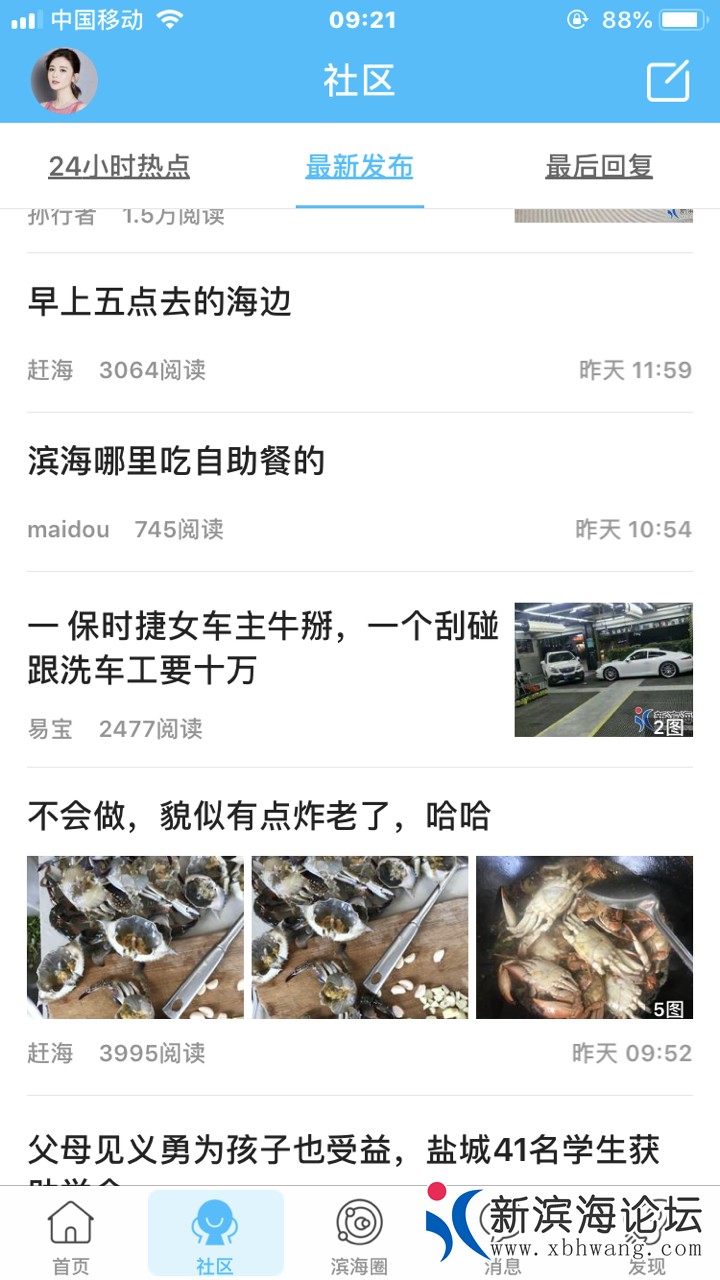Tap the 社区 tab in bottom bar
Image resolution: width=720 pixels, height=1280 pixels.
pyautogui.click(x=215, y=1236)
